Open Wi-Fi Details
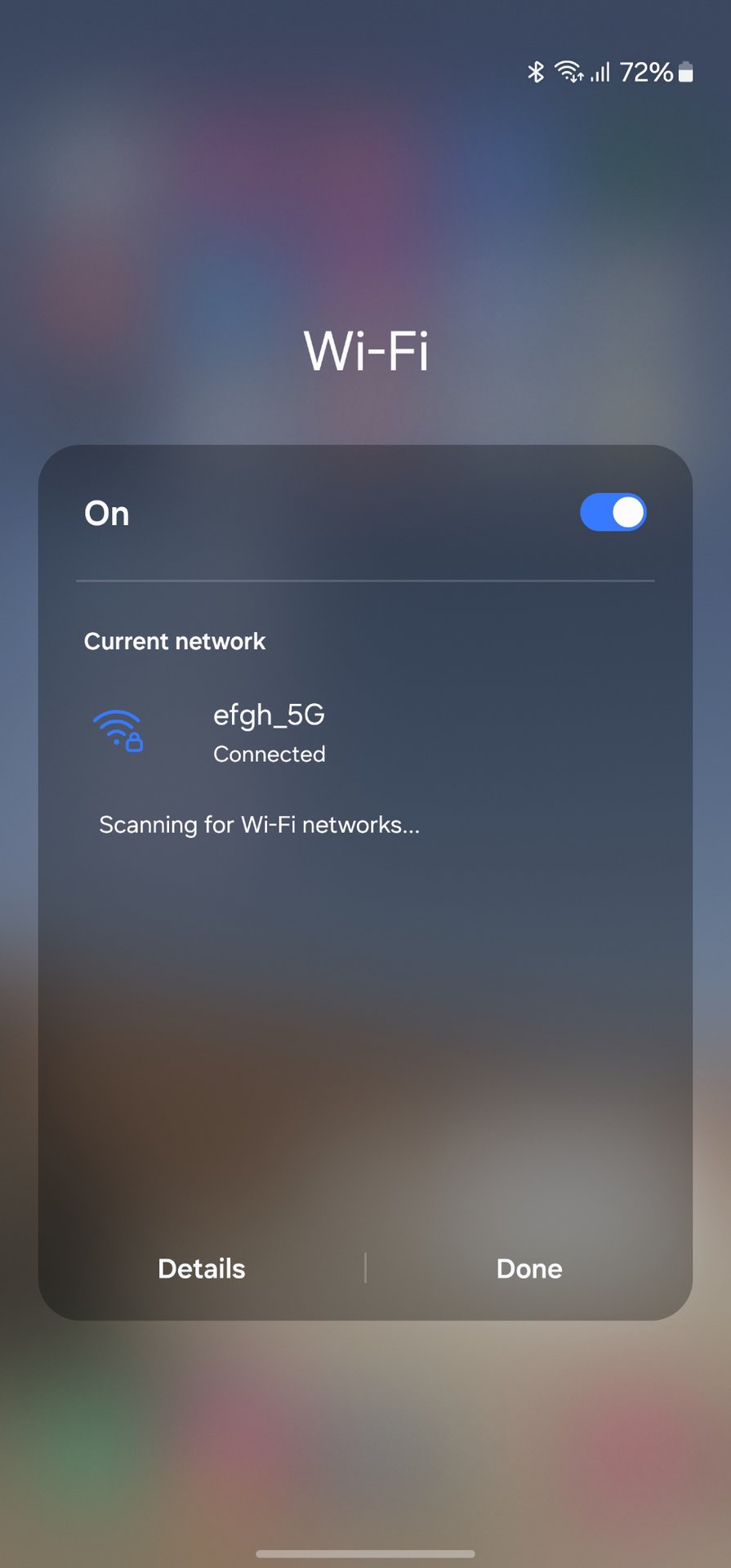 click(x=201, y=1268)
